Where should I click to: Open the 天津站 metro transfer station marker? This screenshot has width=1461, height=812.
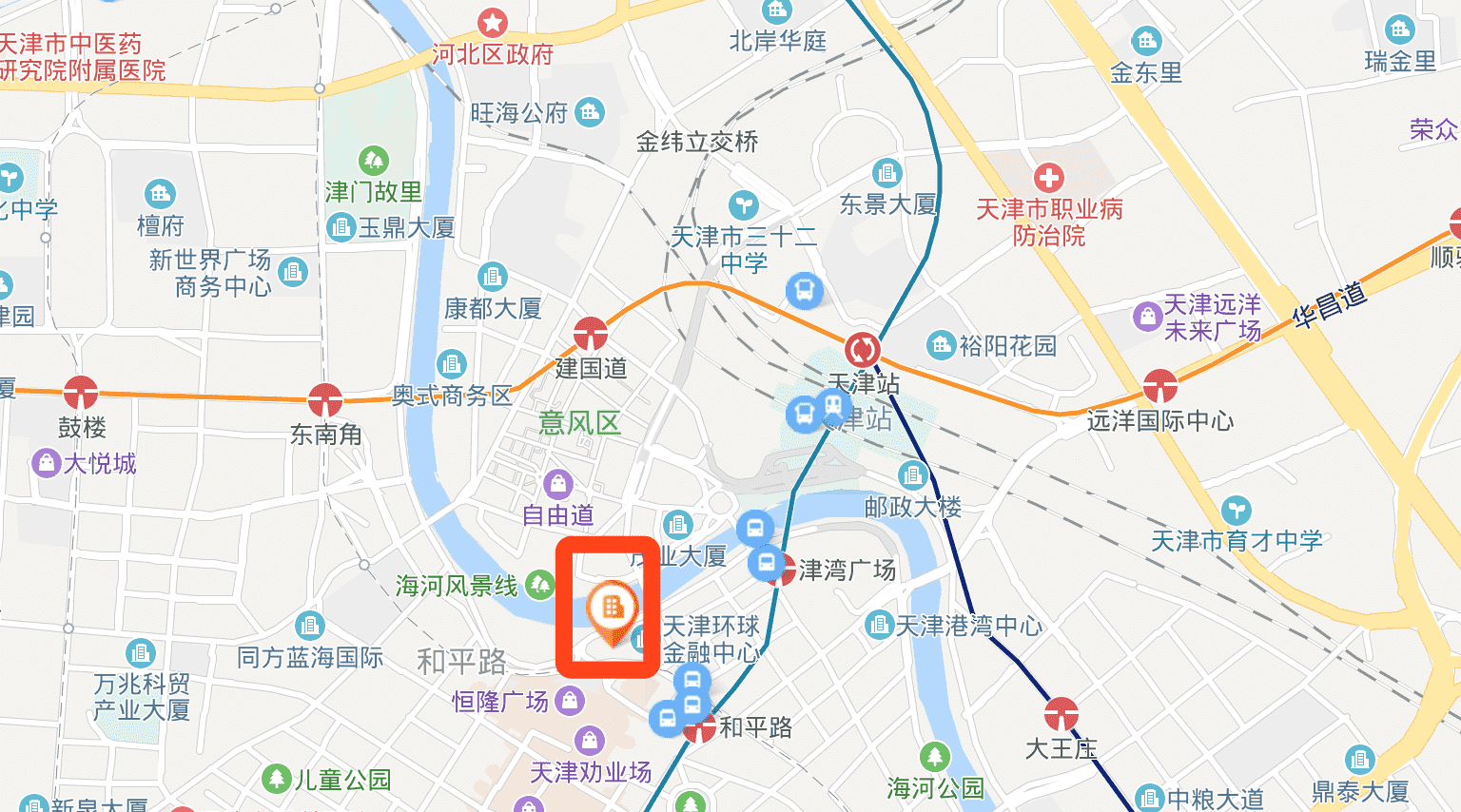click(x=863, y=349)
